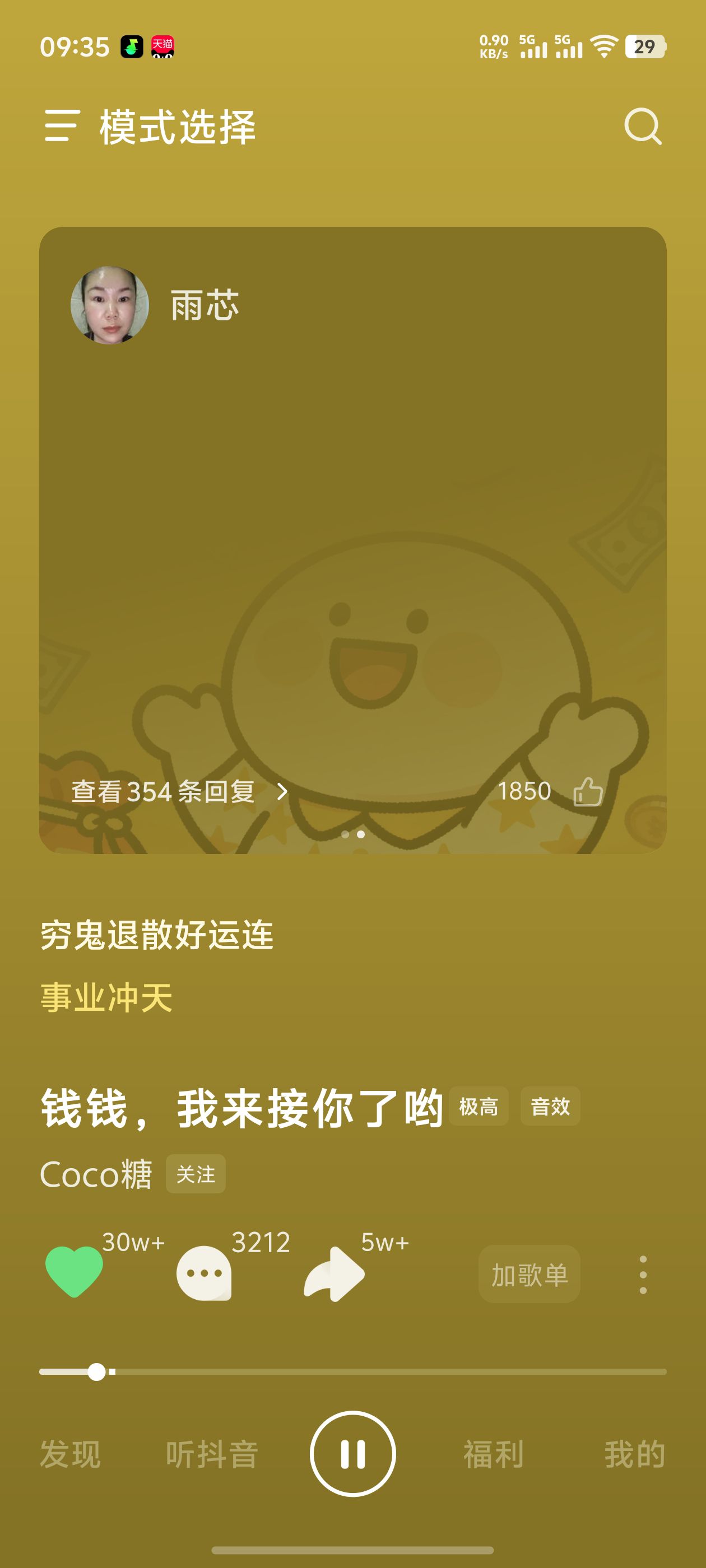This screenshot has width=706, height=1568.
Task: Open the song's comments bubble
Action: [204, 1273]
